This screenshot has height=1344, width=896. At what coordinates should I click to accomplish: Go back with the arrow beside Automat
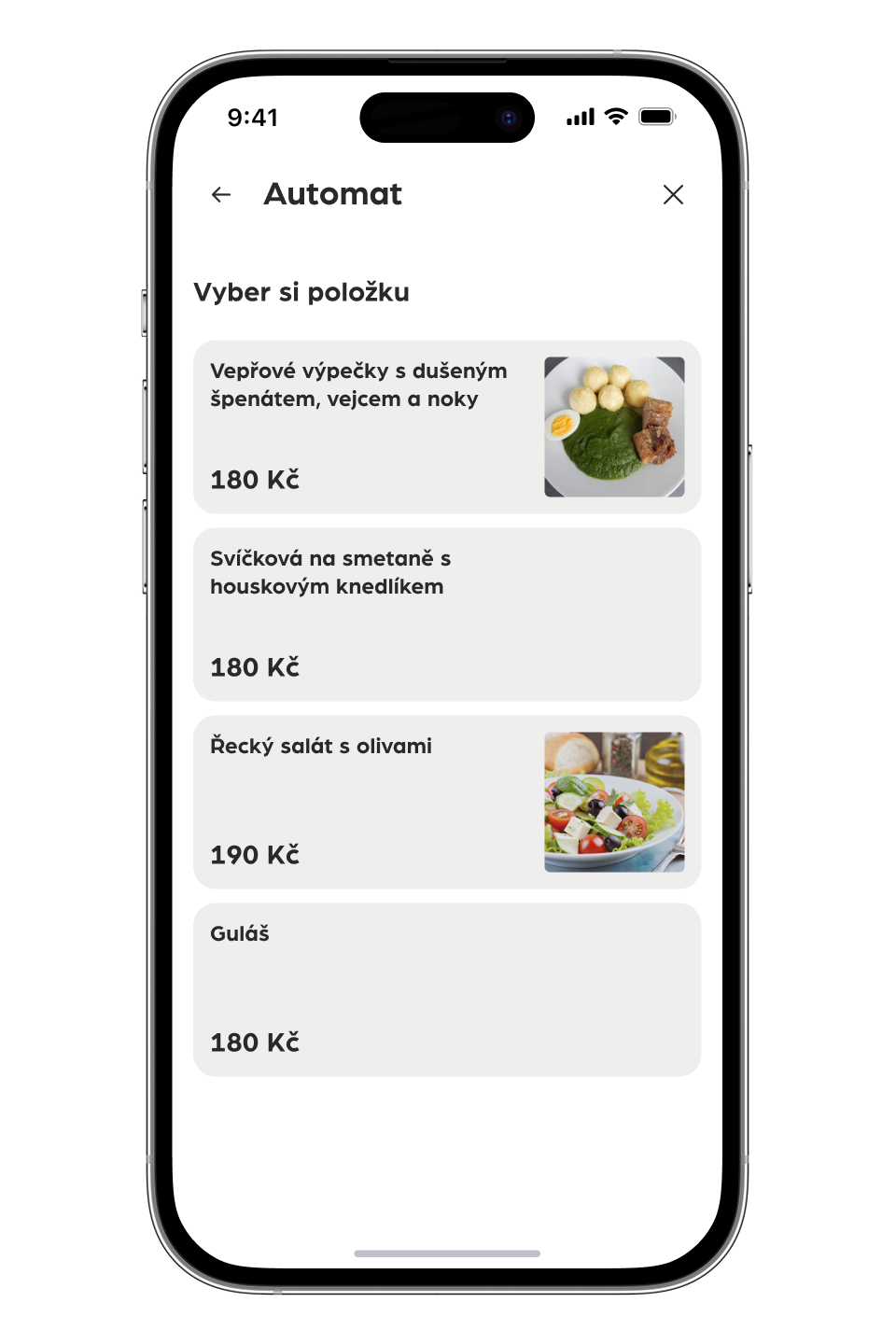coord(221,194)
